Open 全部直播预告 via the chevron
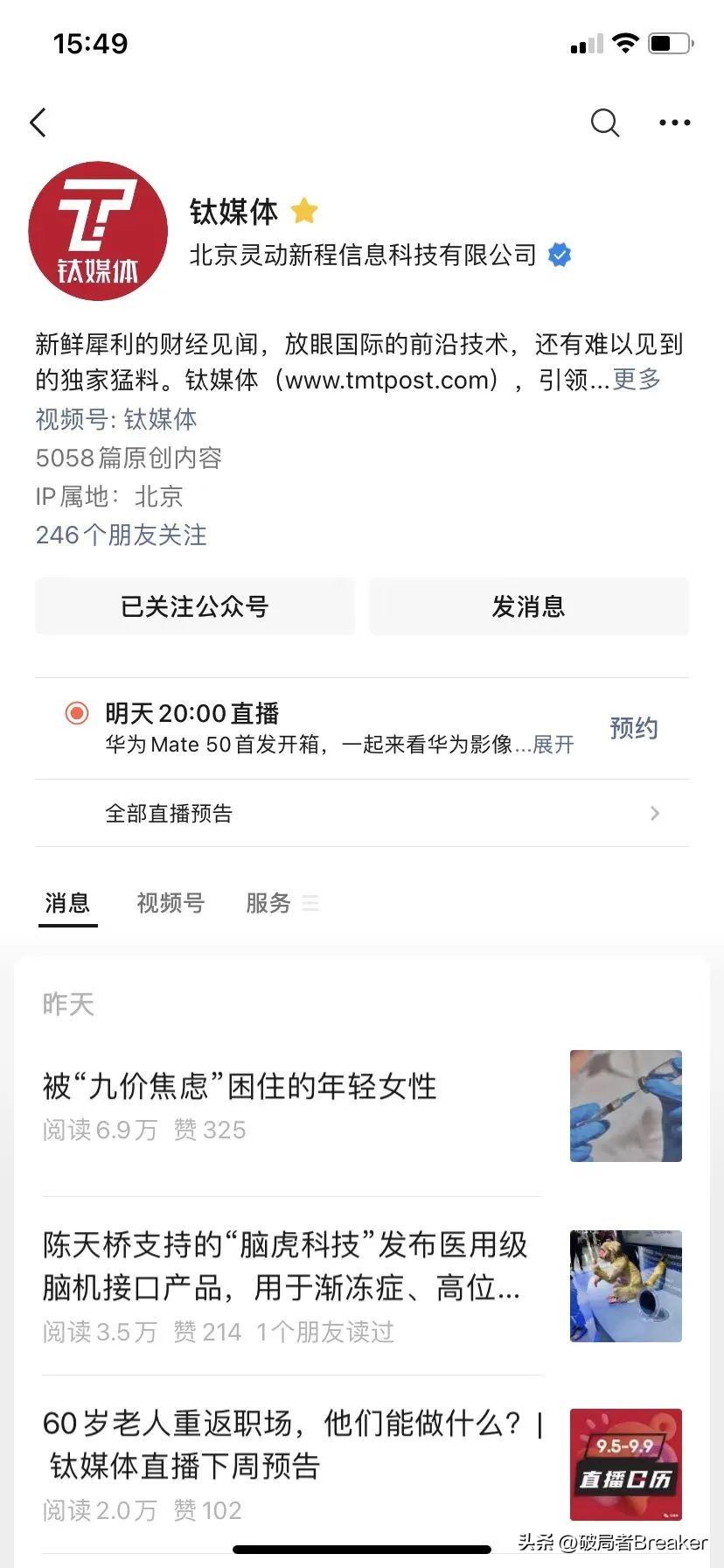The height and width of the screenshot is (1568, 724). pos(654,813)
